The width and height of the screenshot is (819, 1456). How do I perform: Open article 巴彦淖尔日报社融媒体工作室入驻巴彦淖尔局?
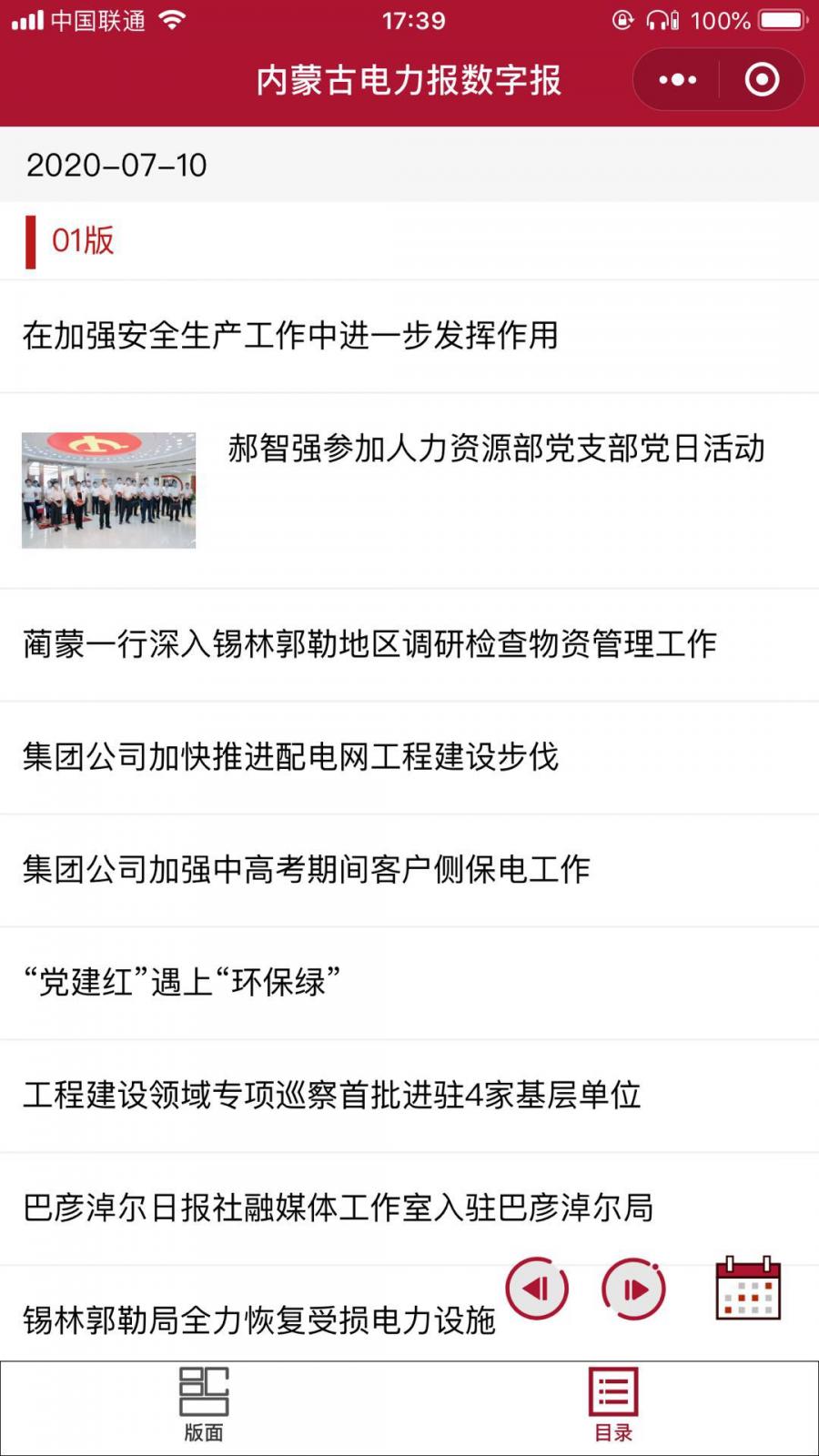tap(339, 1208)
